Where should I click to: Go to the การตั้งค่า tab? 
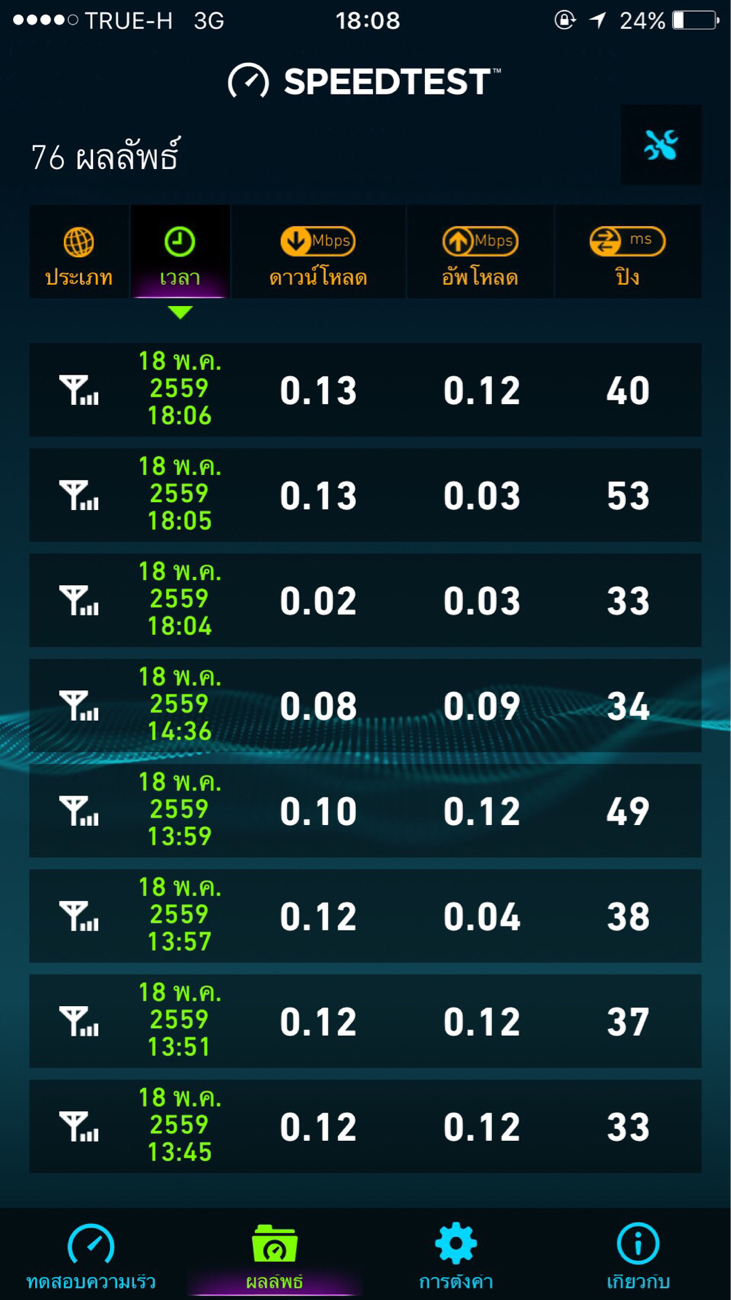point(456,1256)
